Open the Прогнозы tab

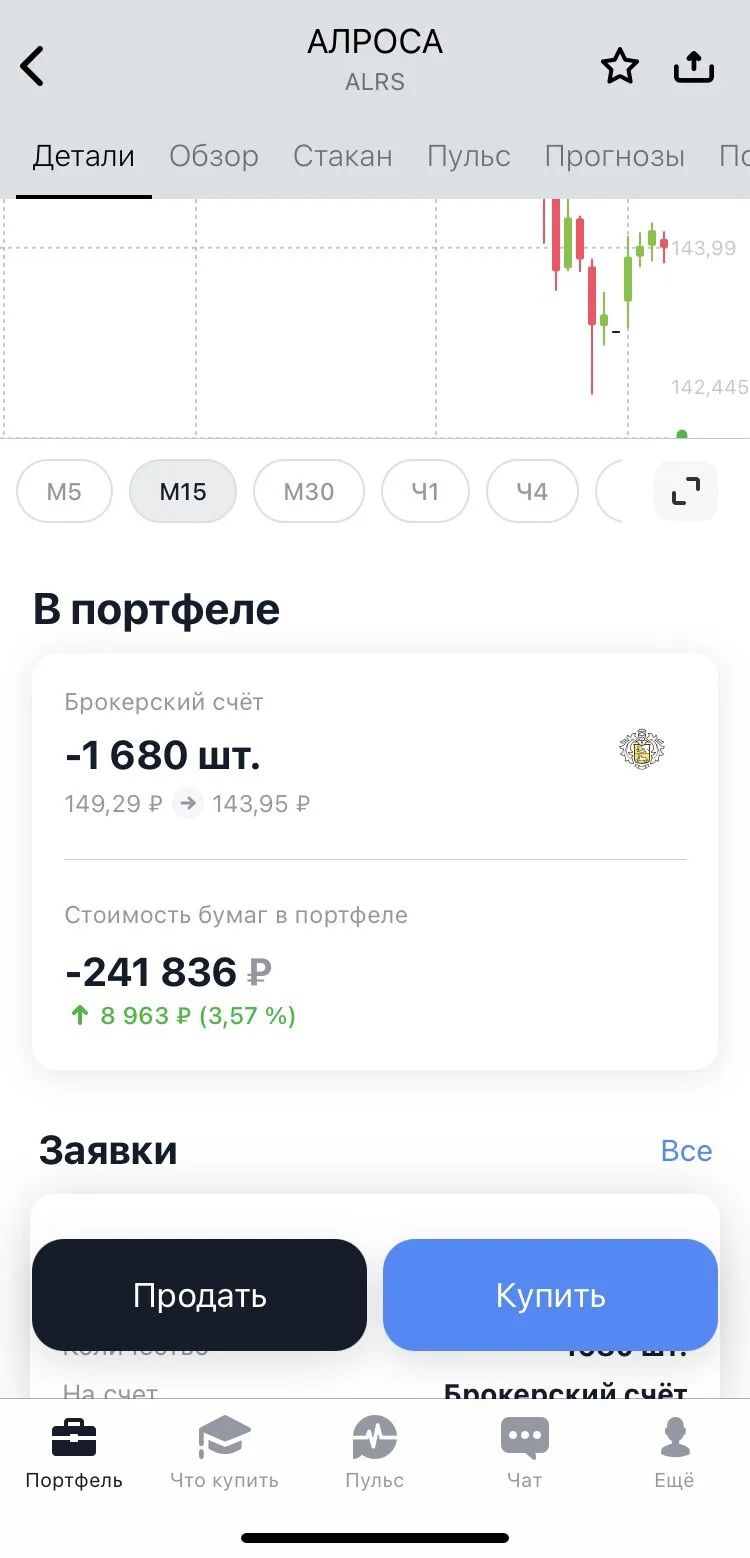[615, 157]
